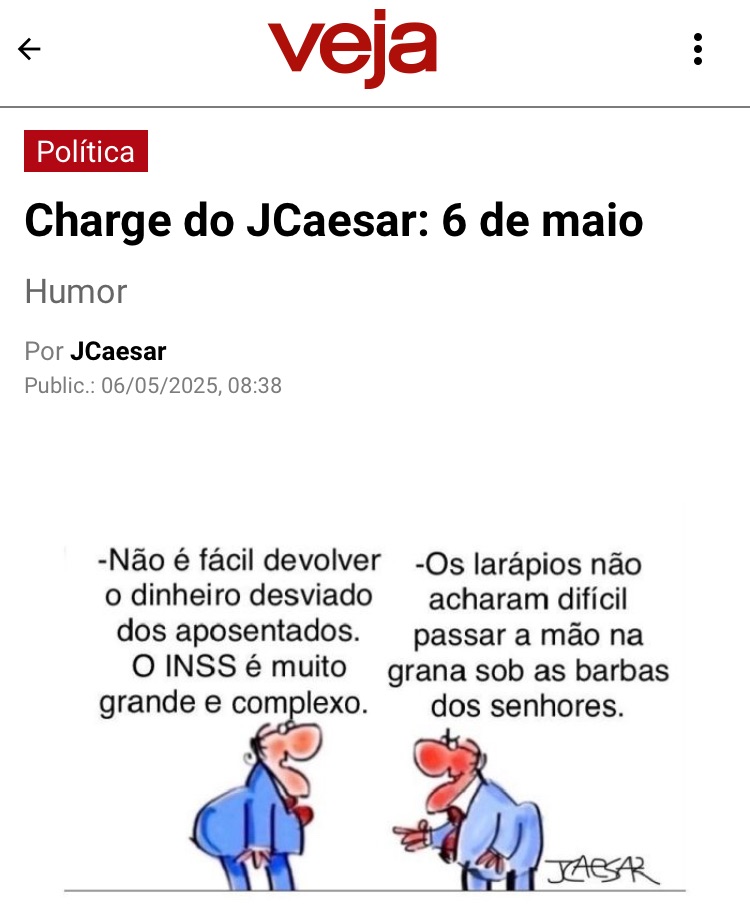
Task: Open the JCaesar cartoon image
Action: click(x=375, y=715)
